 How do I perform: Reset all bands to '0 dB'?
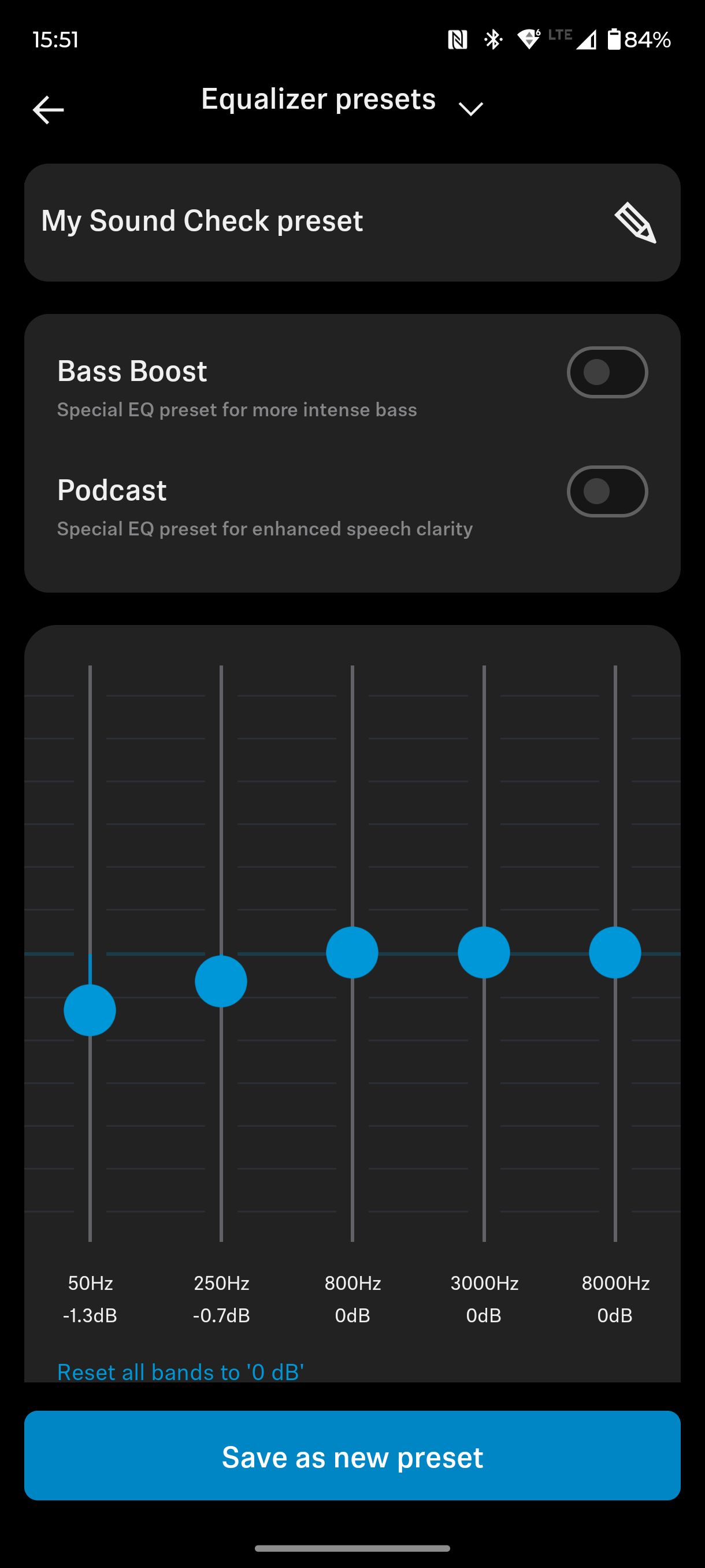click(181, 1372)
